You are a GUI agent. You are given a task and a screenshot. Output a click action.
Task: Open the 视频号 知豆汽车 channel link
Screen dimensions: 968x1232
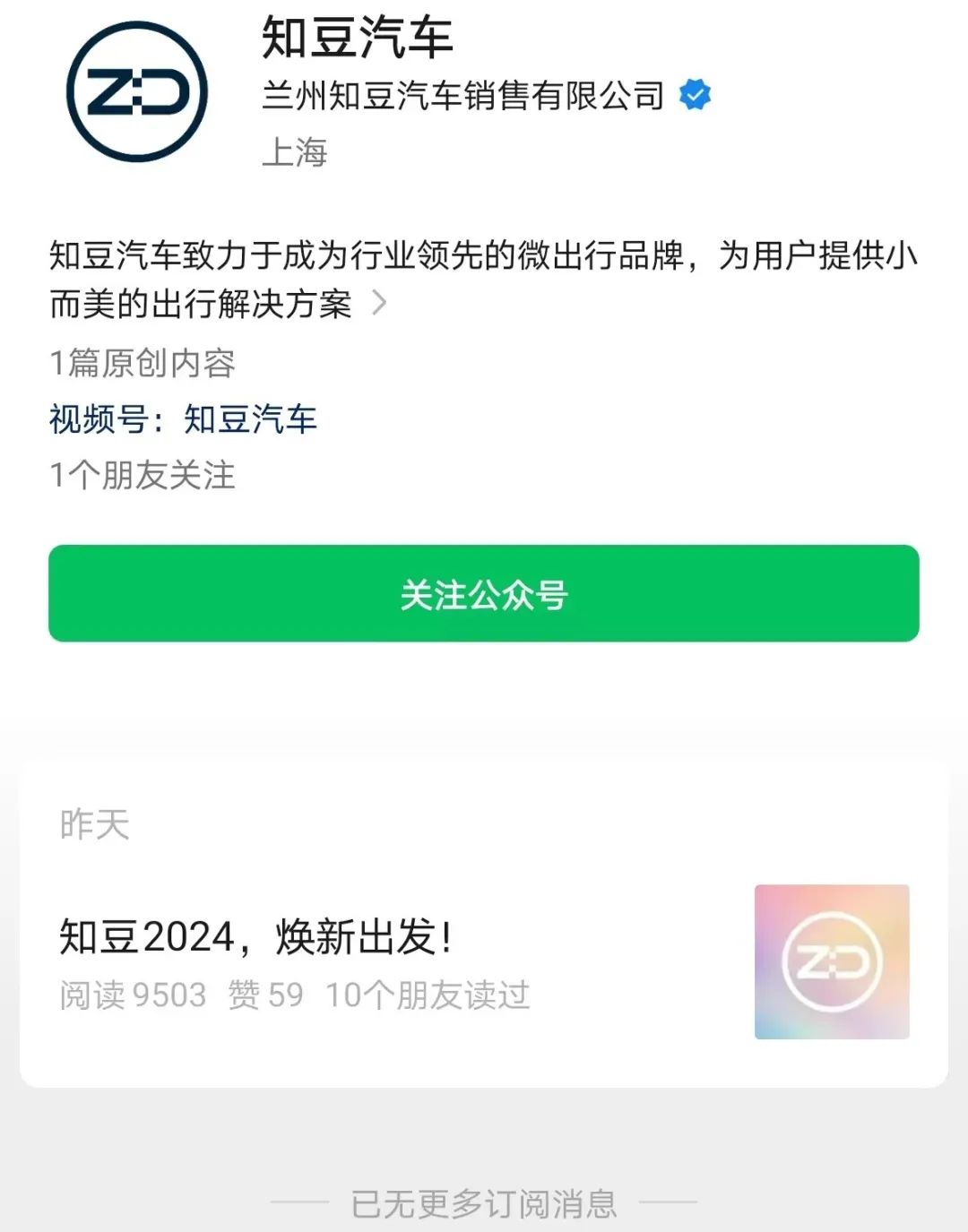point(249,419)
